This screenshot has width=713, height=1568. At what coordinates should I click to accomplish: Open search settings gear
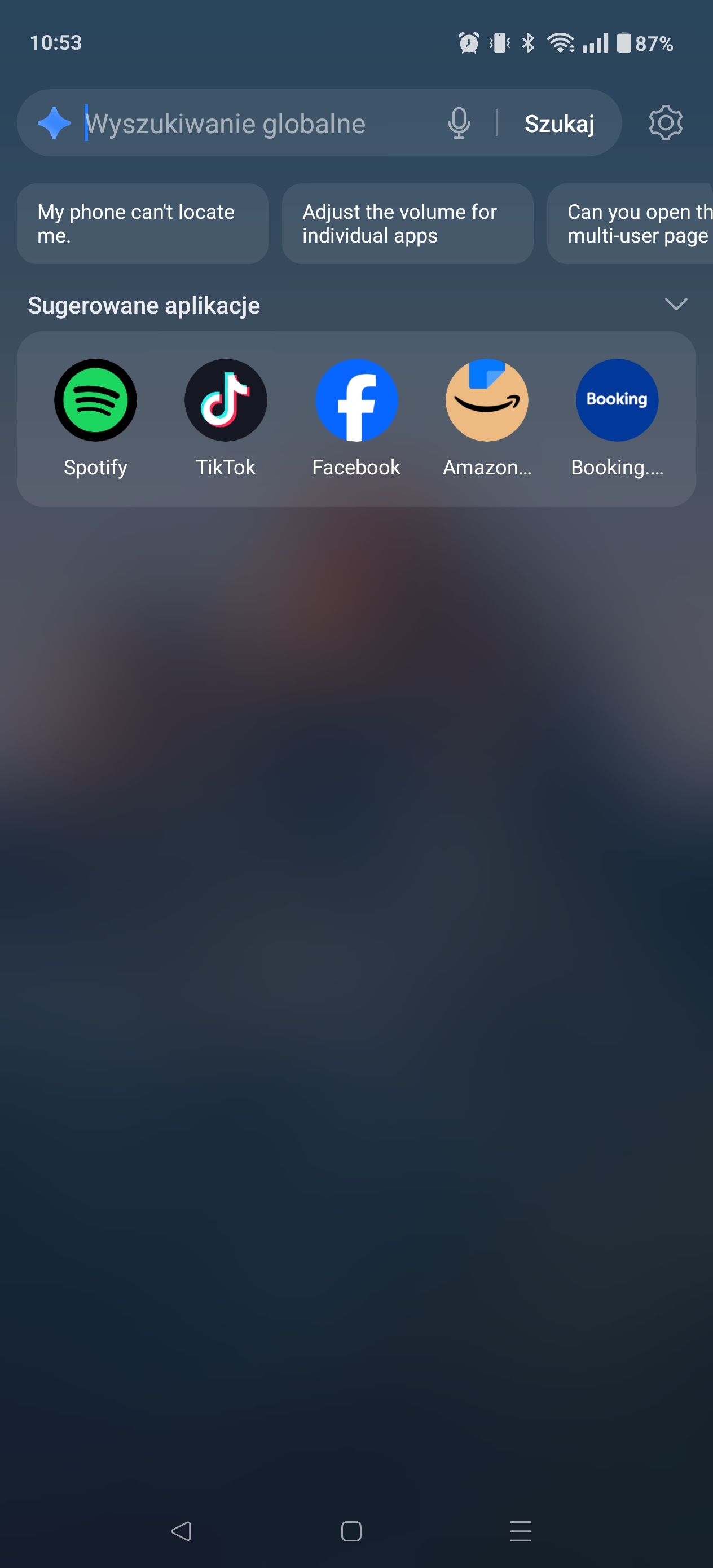tap(666, 123)
